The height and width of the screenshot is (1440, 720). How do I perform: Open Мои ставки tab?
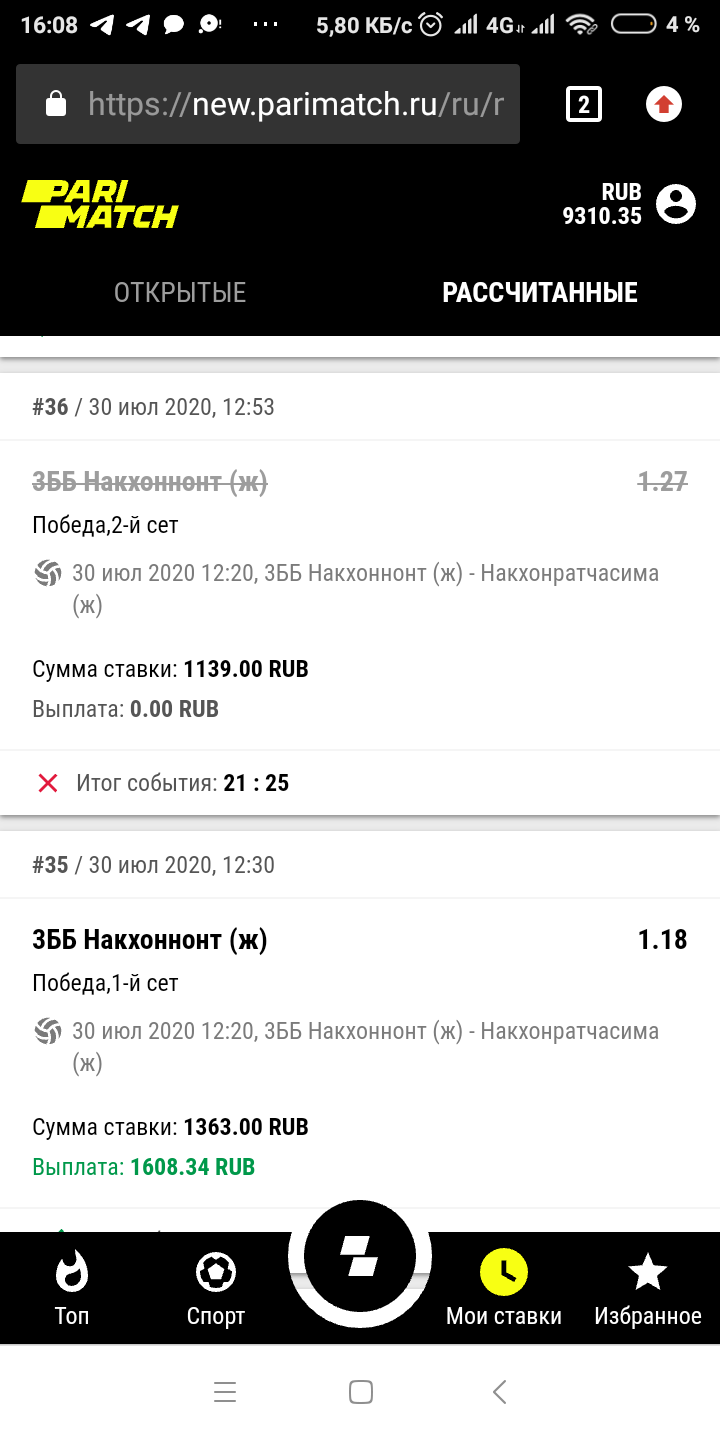[504, 1288]
